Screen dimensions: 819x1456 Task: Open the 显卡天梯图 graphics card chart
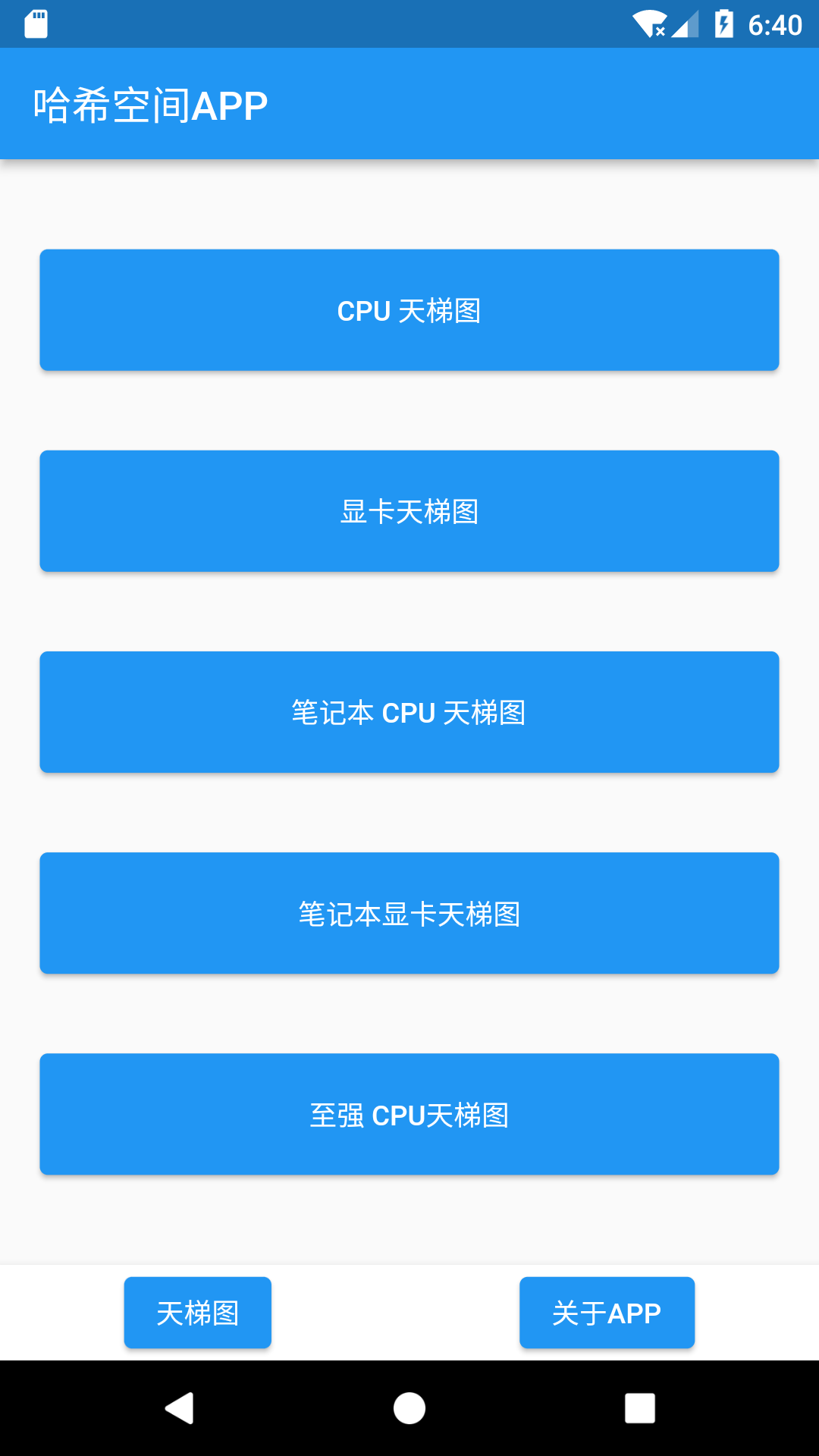click(409, 510)
